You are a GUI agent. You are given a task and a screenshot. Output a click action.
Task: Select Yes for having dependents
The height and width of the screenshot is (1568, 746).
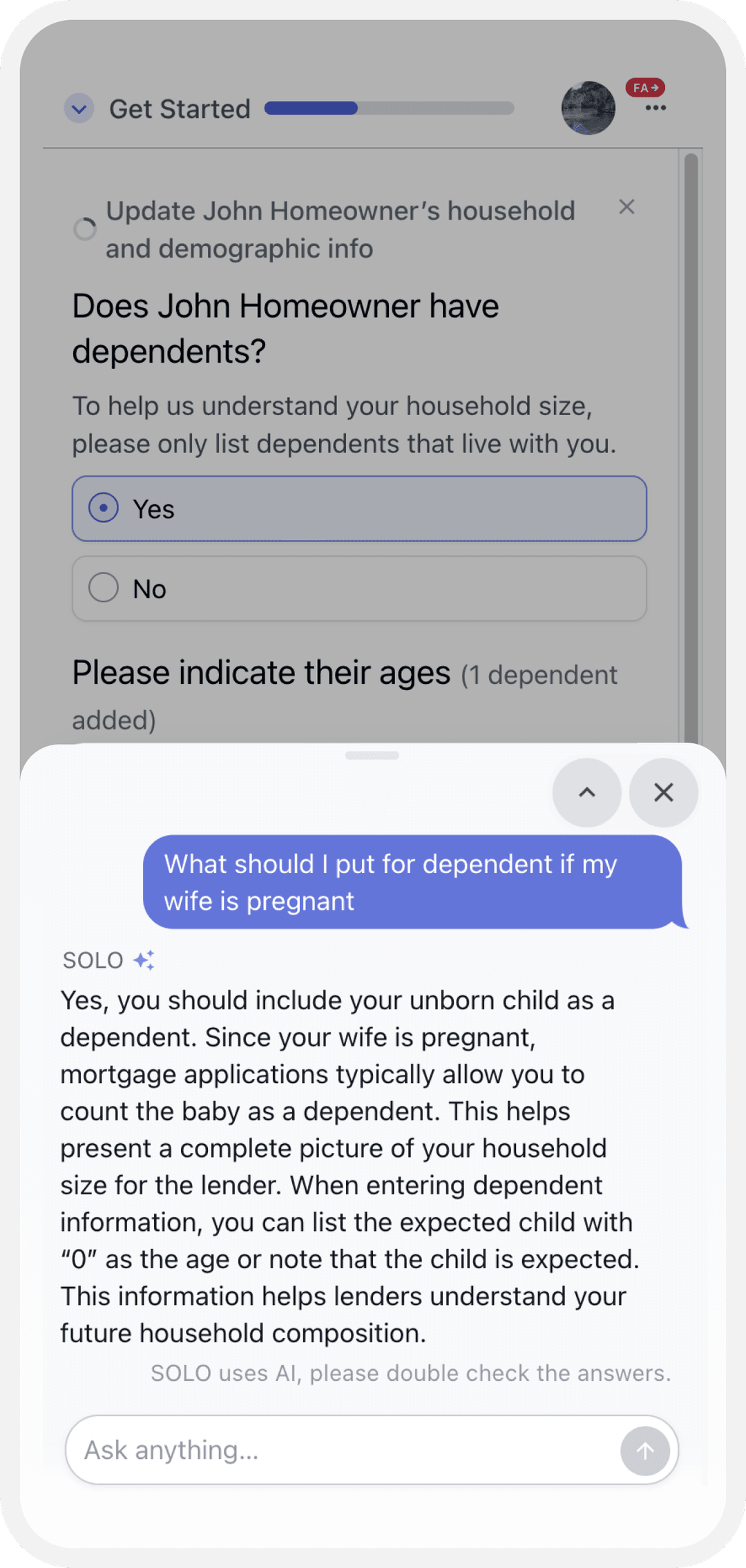click(359, 509)
